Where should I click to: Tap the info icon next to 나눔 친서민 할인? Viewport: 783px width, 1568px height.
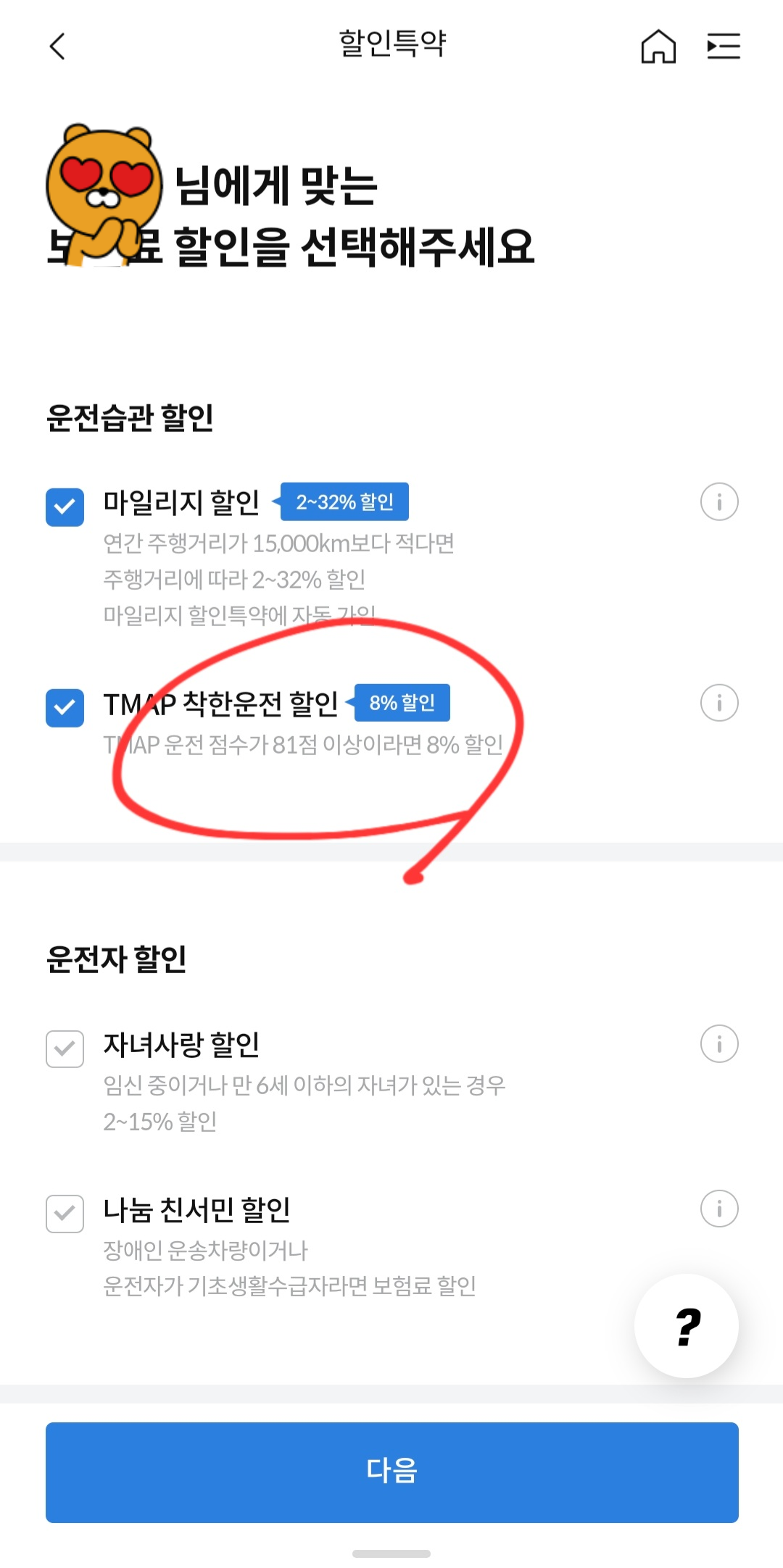coord(718,1208)
